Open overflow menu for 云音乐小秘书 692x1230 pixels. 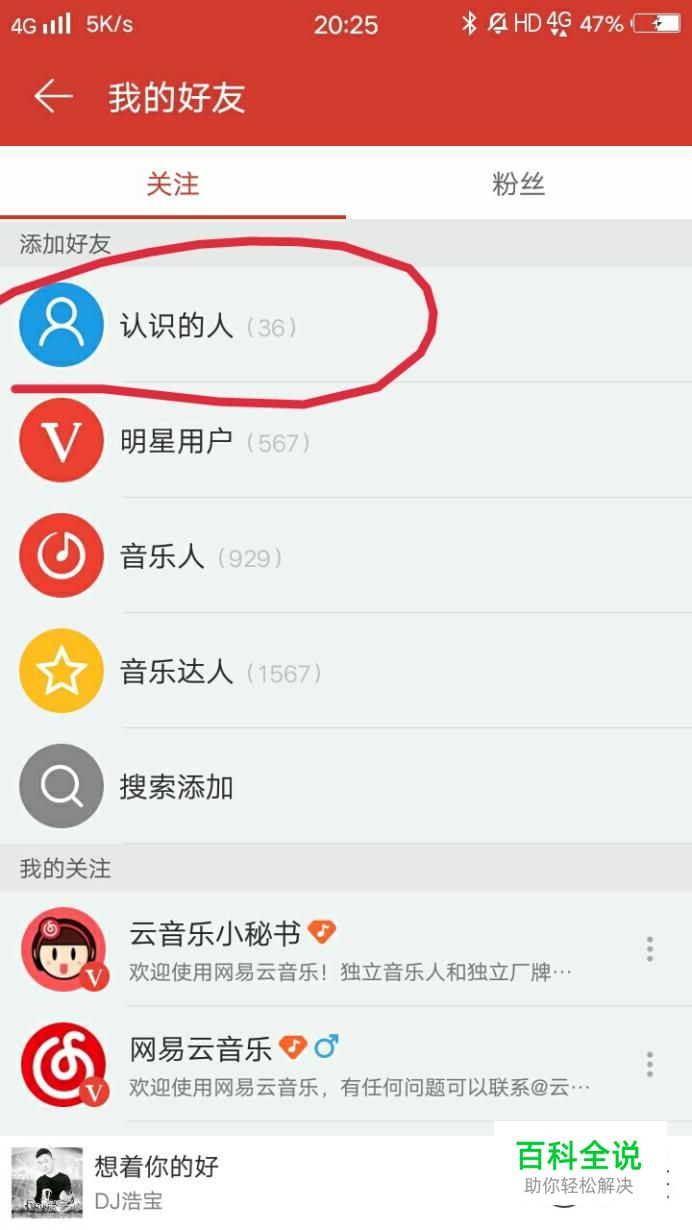click(650, 949)
